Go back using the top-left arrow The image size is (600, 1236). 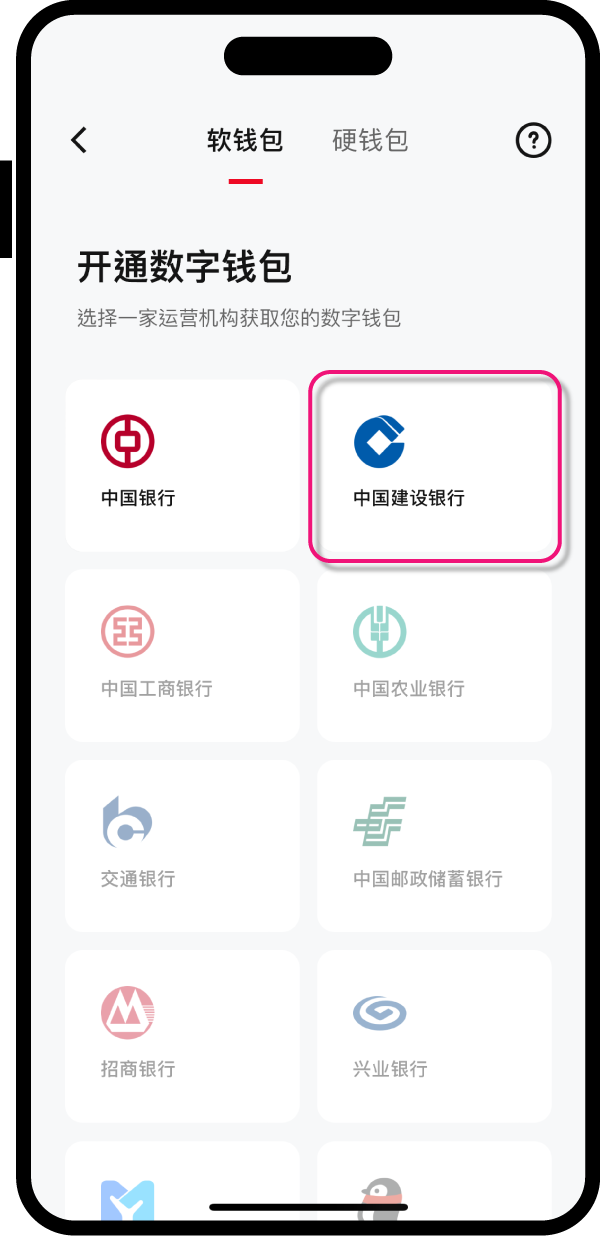point(80,140)
